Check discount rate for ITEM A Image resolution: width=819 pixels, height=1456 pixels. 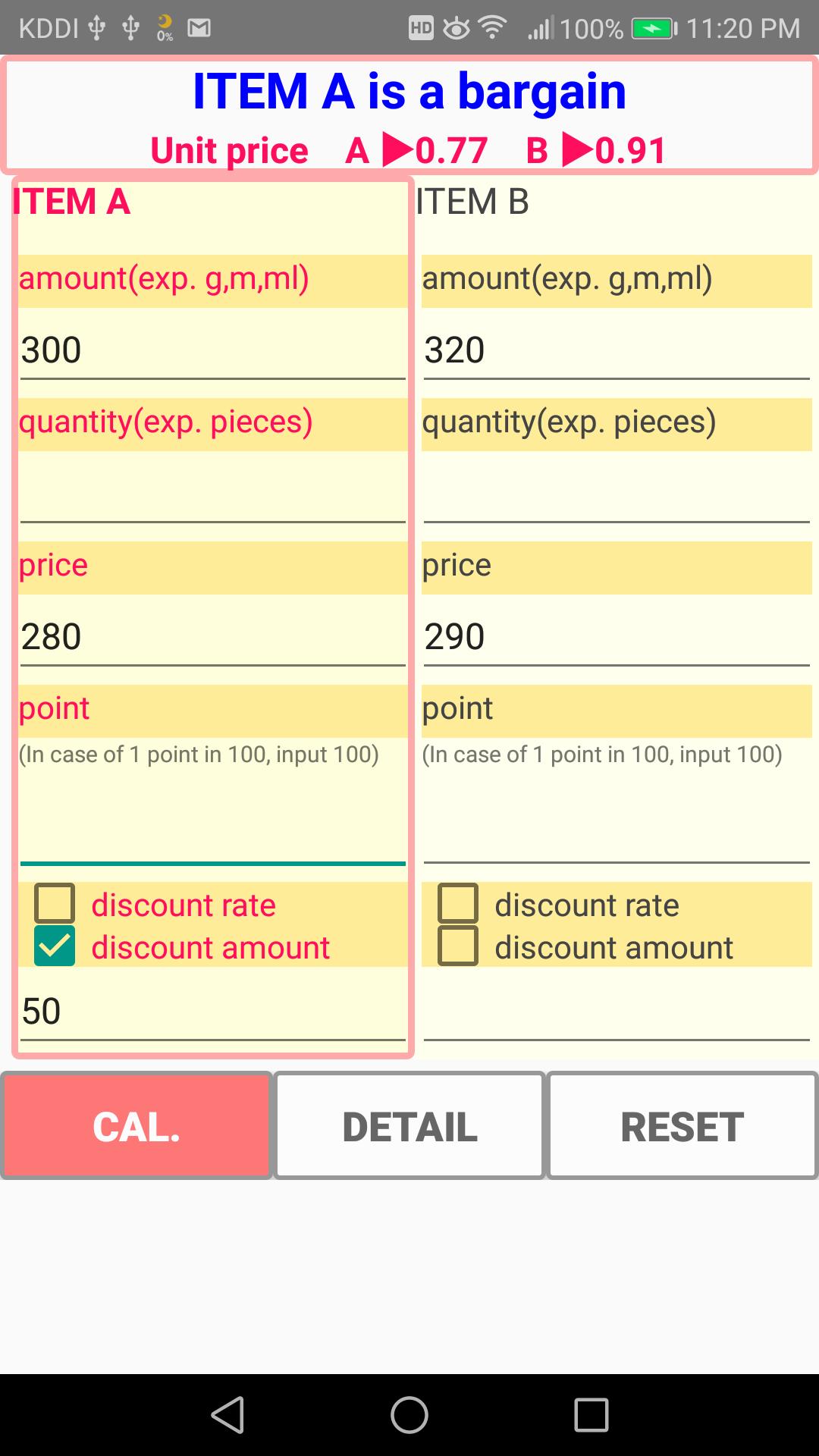point(55,903)
